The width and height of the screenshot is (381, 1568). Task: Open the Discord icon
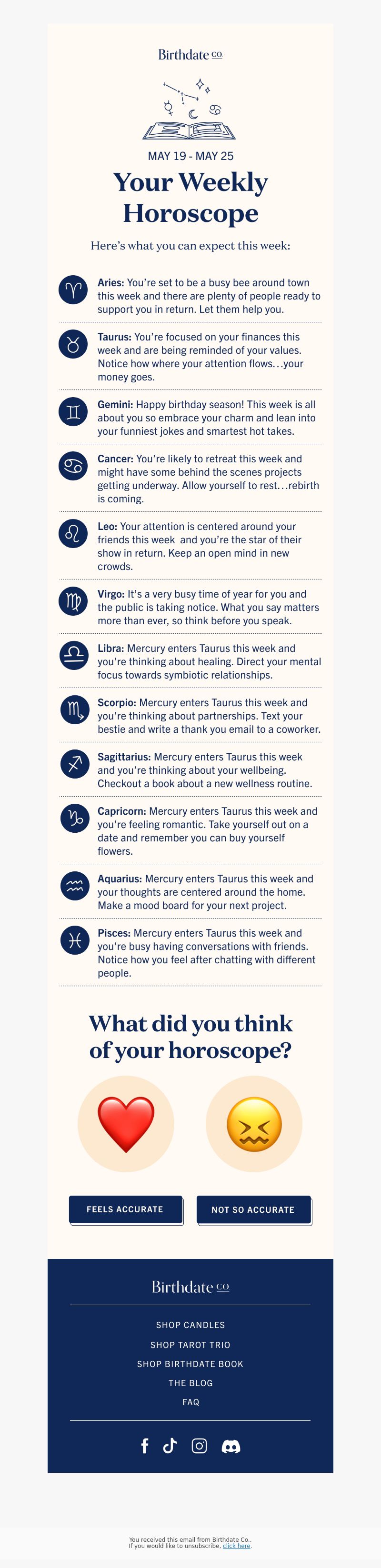tap(231, 1446)
